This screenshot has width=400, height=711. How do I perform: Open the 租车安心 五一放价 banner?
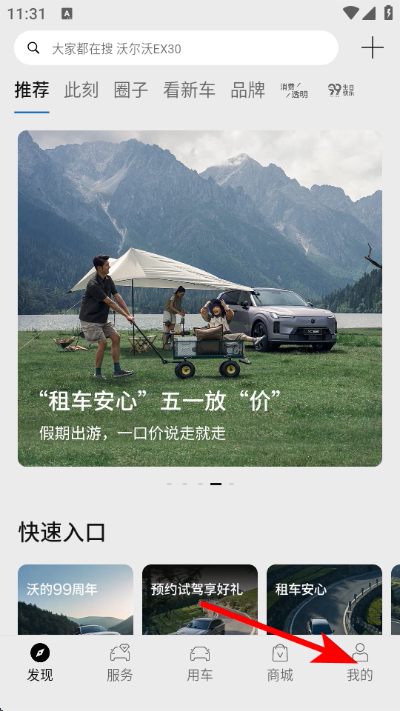(200, 298)
